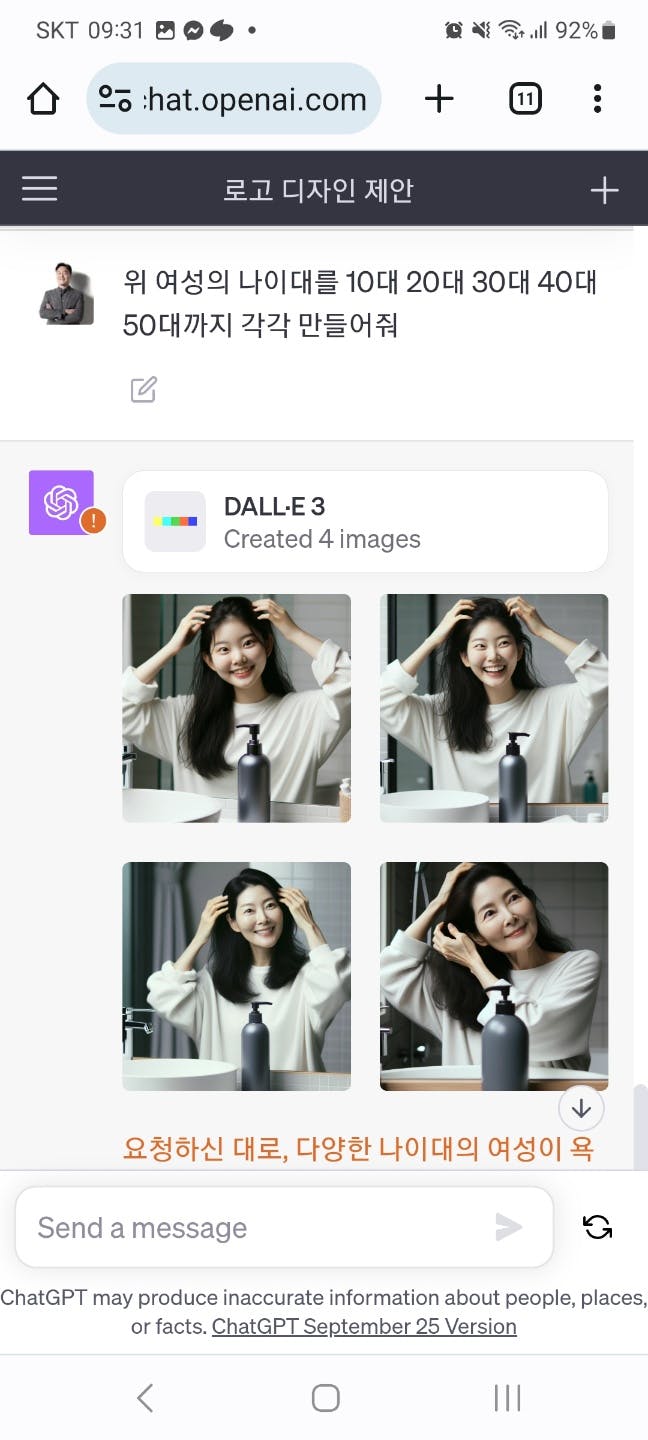Go to the browser home page
This screenshot has height=1440, width=648.
(x=43, y=99)
